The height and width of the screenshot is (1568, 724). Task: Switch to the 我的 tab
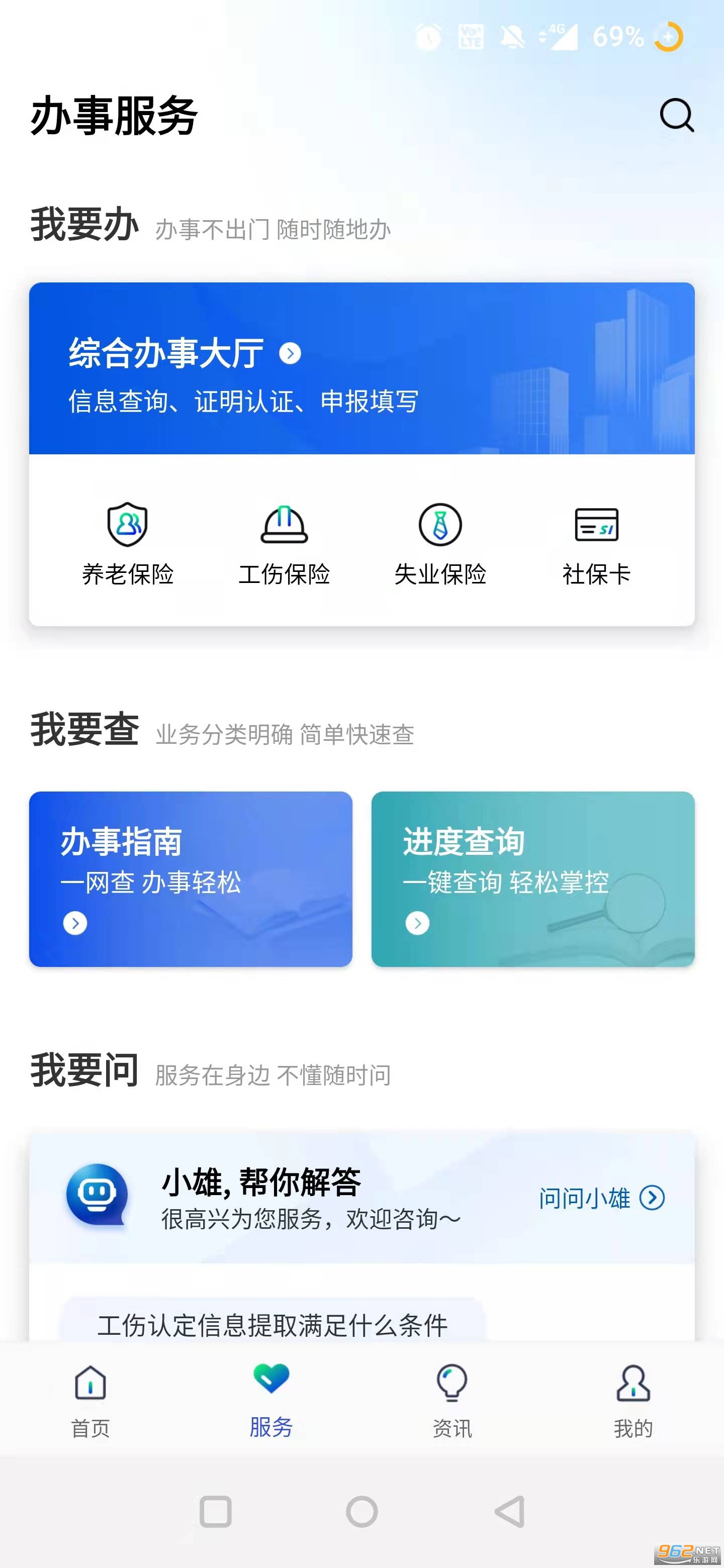click(632, 1401)
